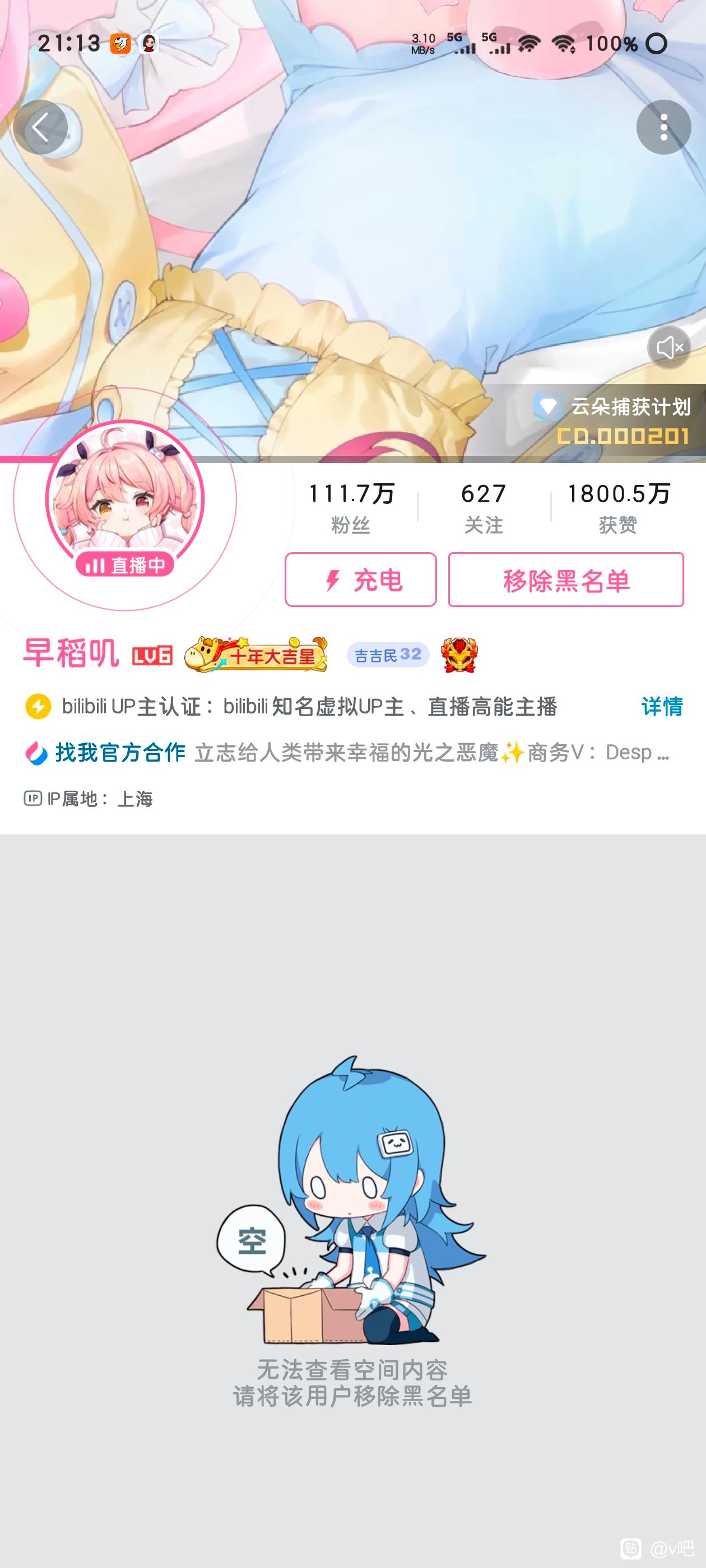
Task: Tap 移除黑名单 to unblock user
Action: pos(566,580)
